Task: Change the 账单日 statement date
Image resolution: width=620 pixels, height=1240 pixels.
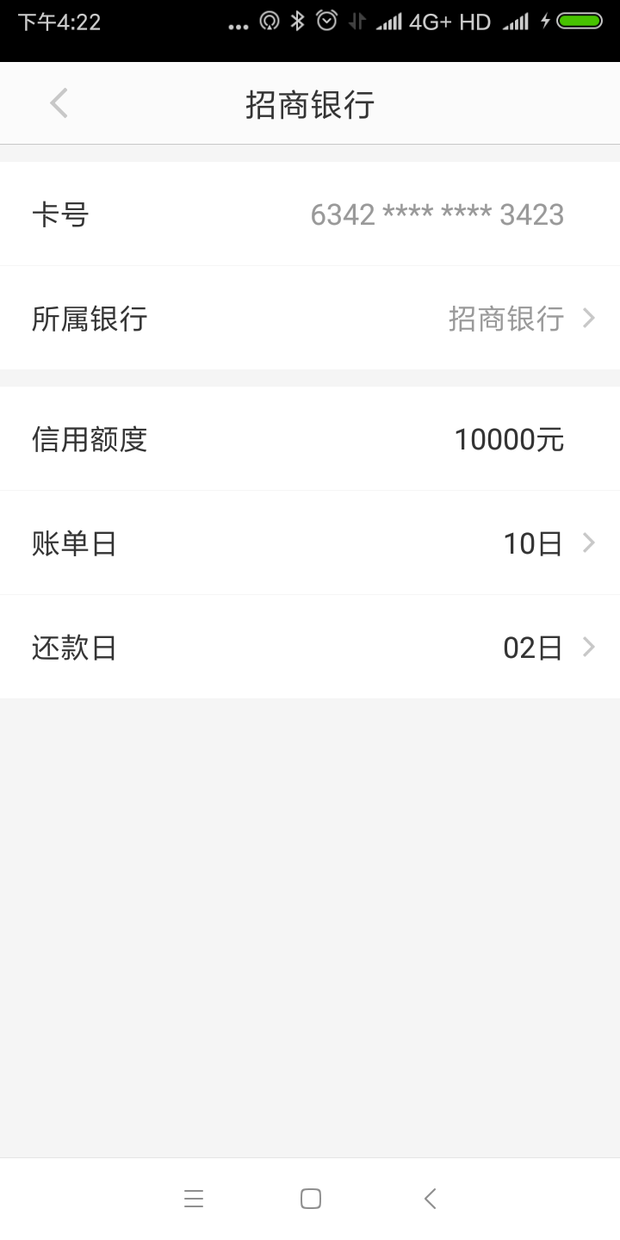Action: tap(310, 544)
